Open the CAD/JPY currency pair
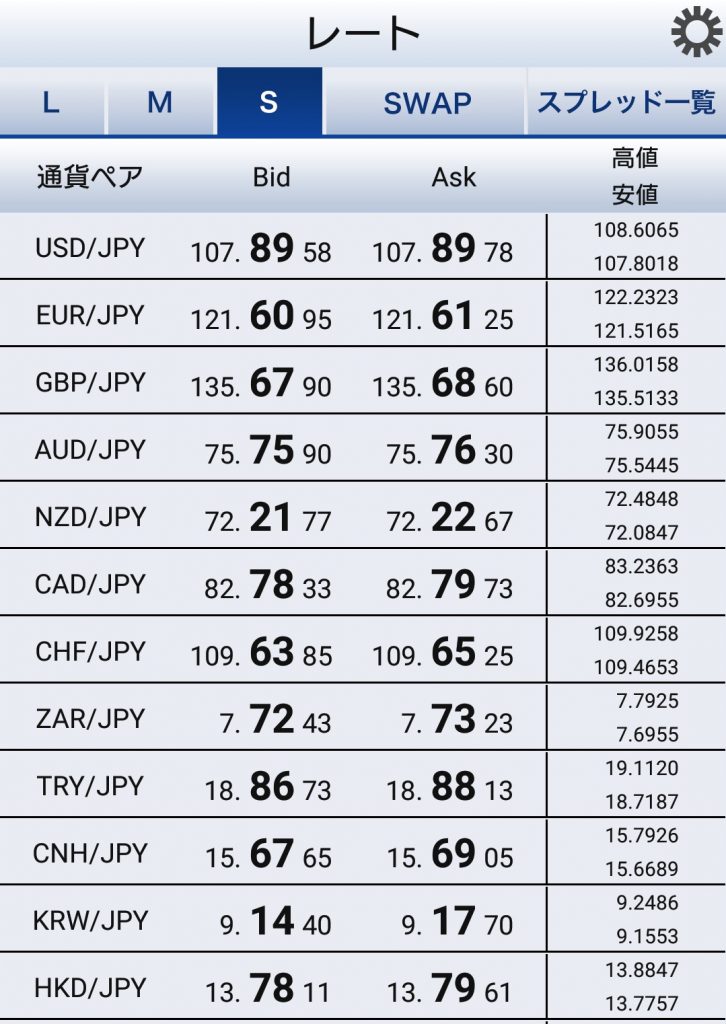Screen dimensions: 726x1024 90,584
